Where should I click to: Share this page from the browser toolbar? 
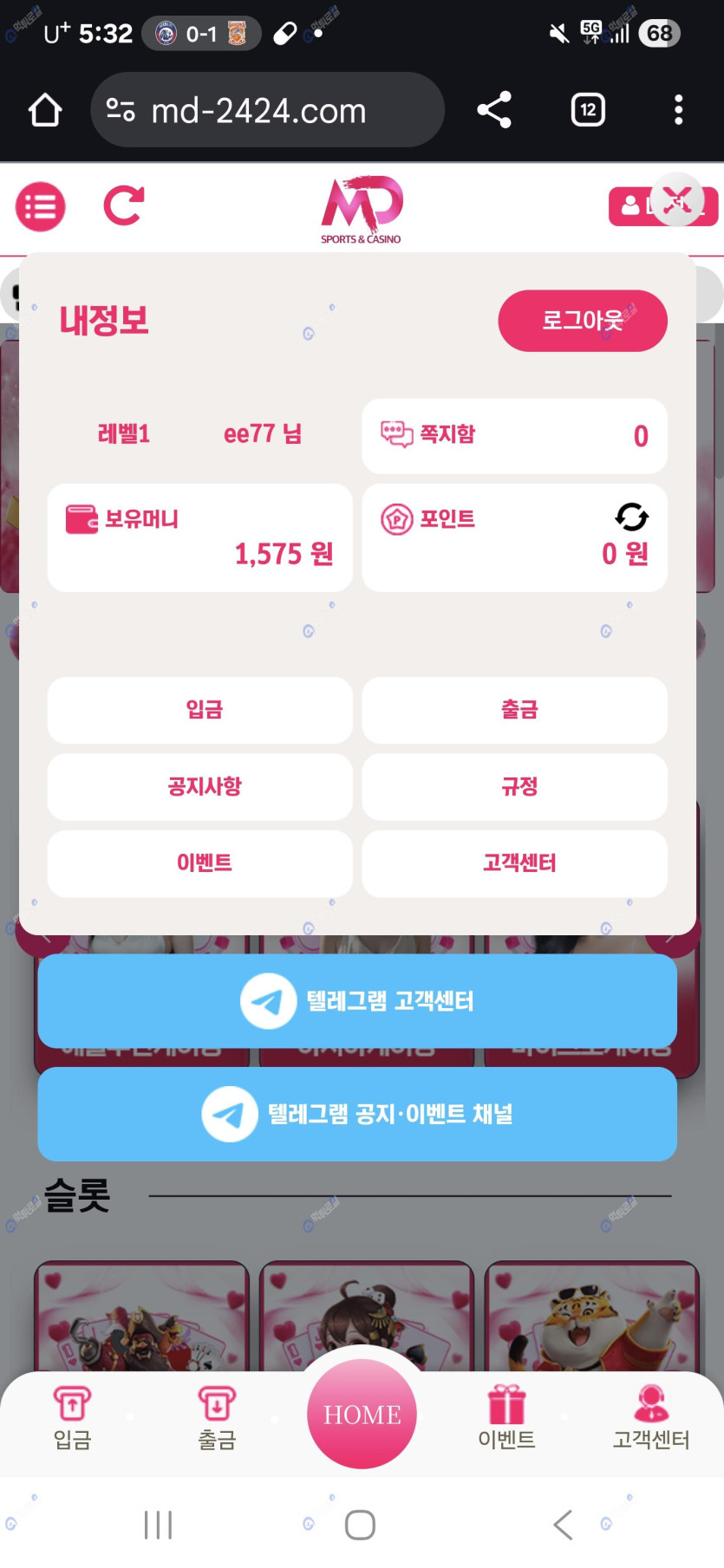point(494,110)
